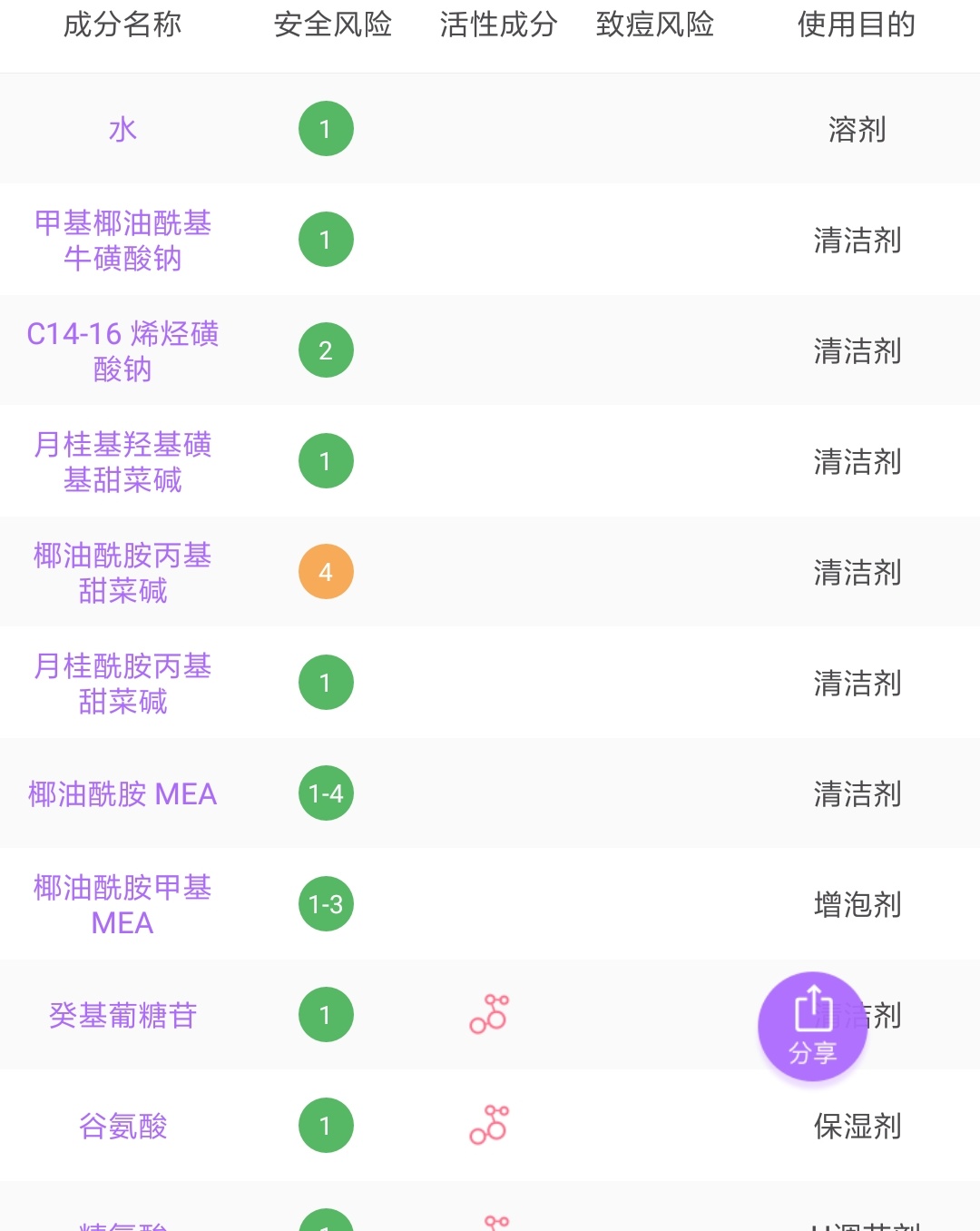
Task: Click the 溶剂 purpose label for 水
Action: 857,130
